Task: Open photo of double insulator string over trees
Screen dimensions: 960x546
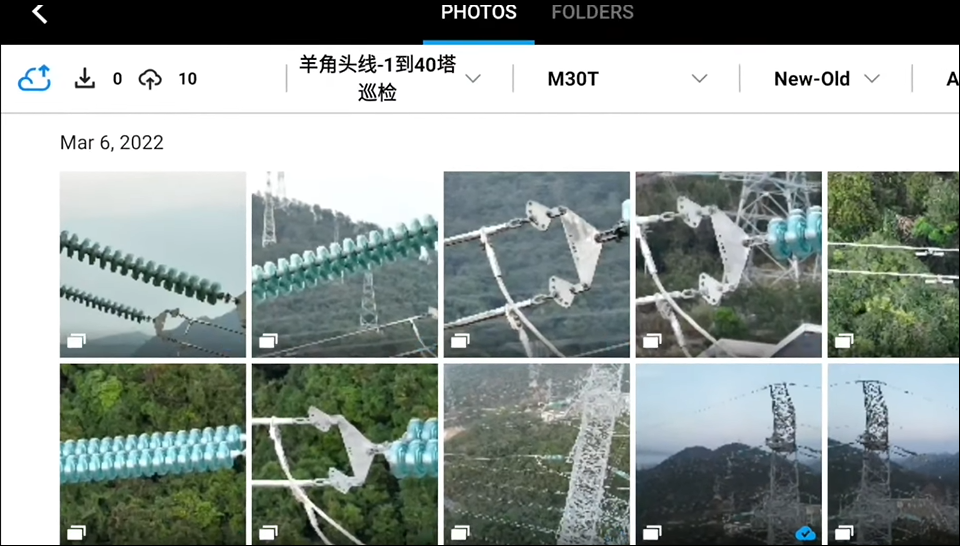Action: pos(152,454)
